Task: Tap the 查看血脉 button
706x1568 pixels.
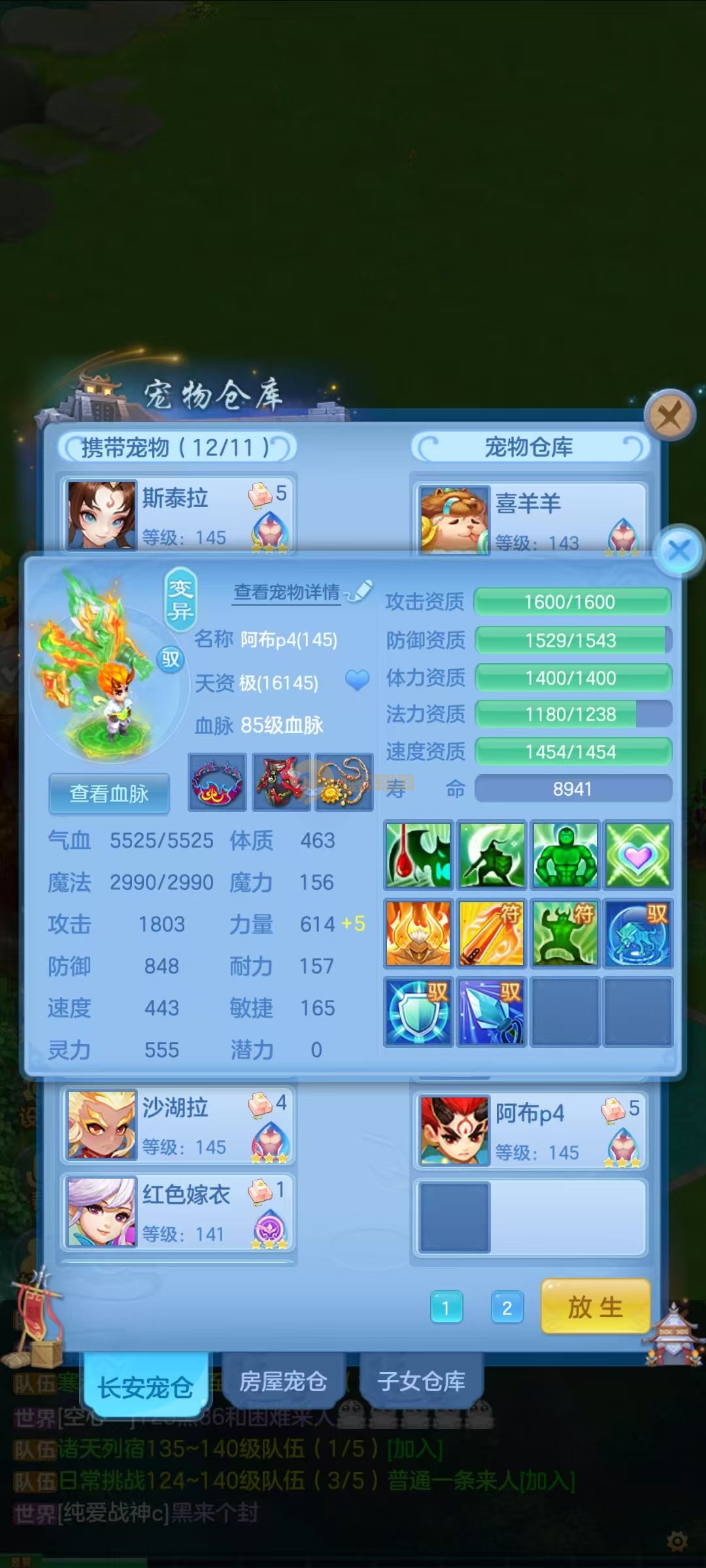Action: 109,794
